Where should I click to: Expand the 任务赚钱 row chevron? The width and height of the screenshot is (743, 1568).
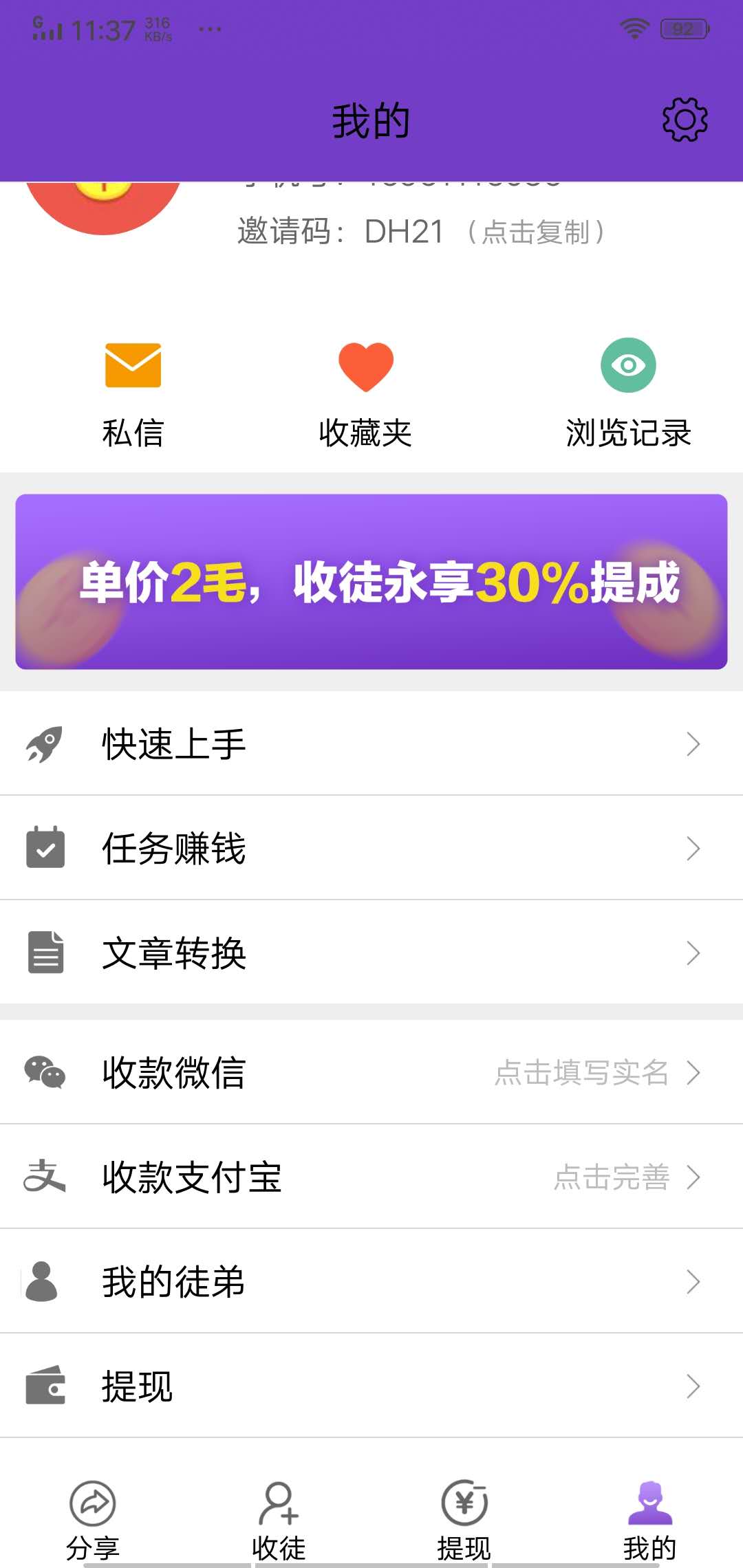click(693, 848)
